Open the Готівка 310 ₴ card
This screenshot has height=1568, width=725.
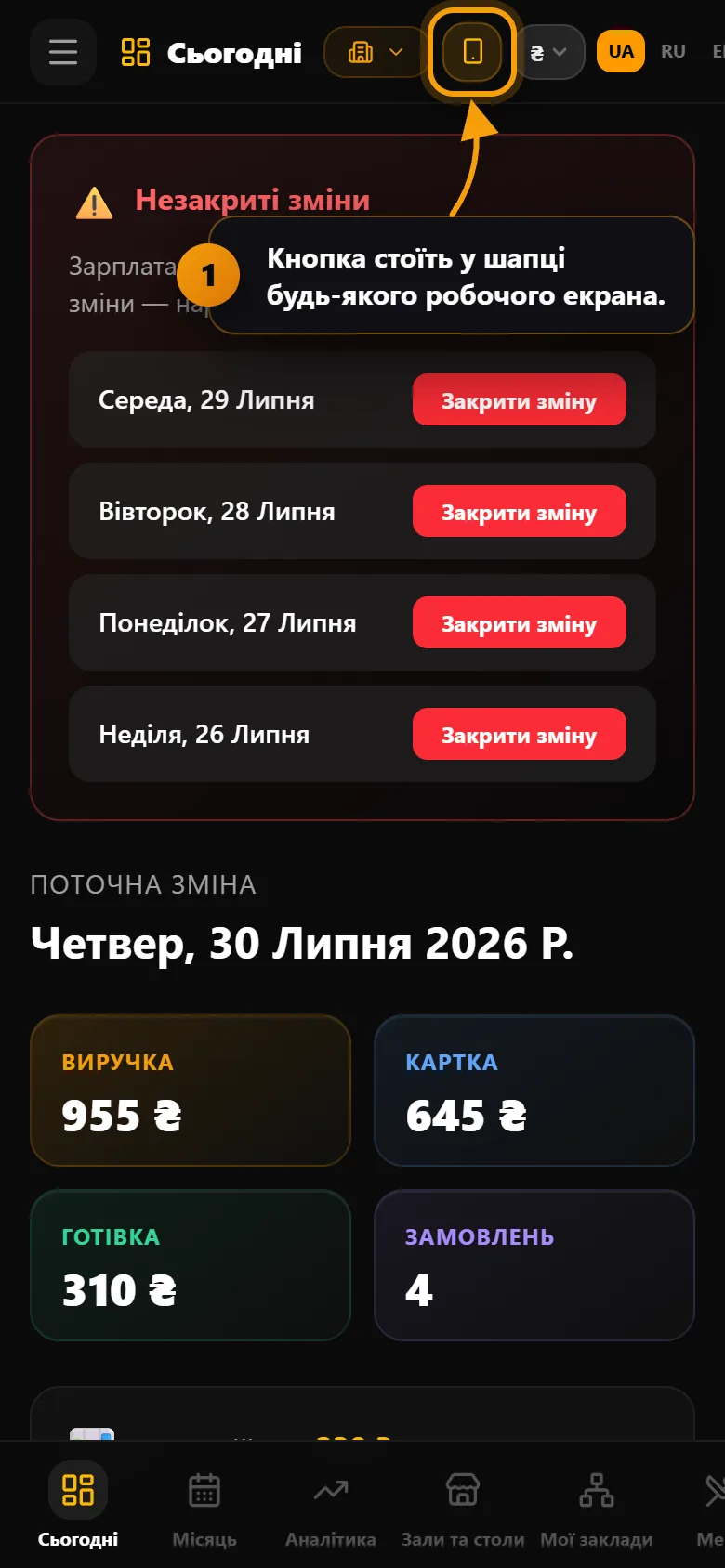pos(191,1265)
